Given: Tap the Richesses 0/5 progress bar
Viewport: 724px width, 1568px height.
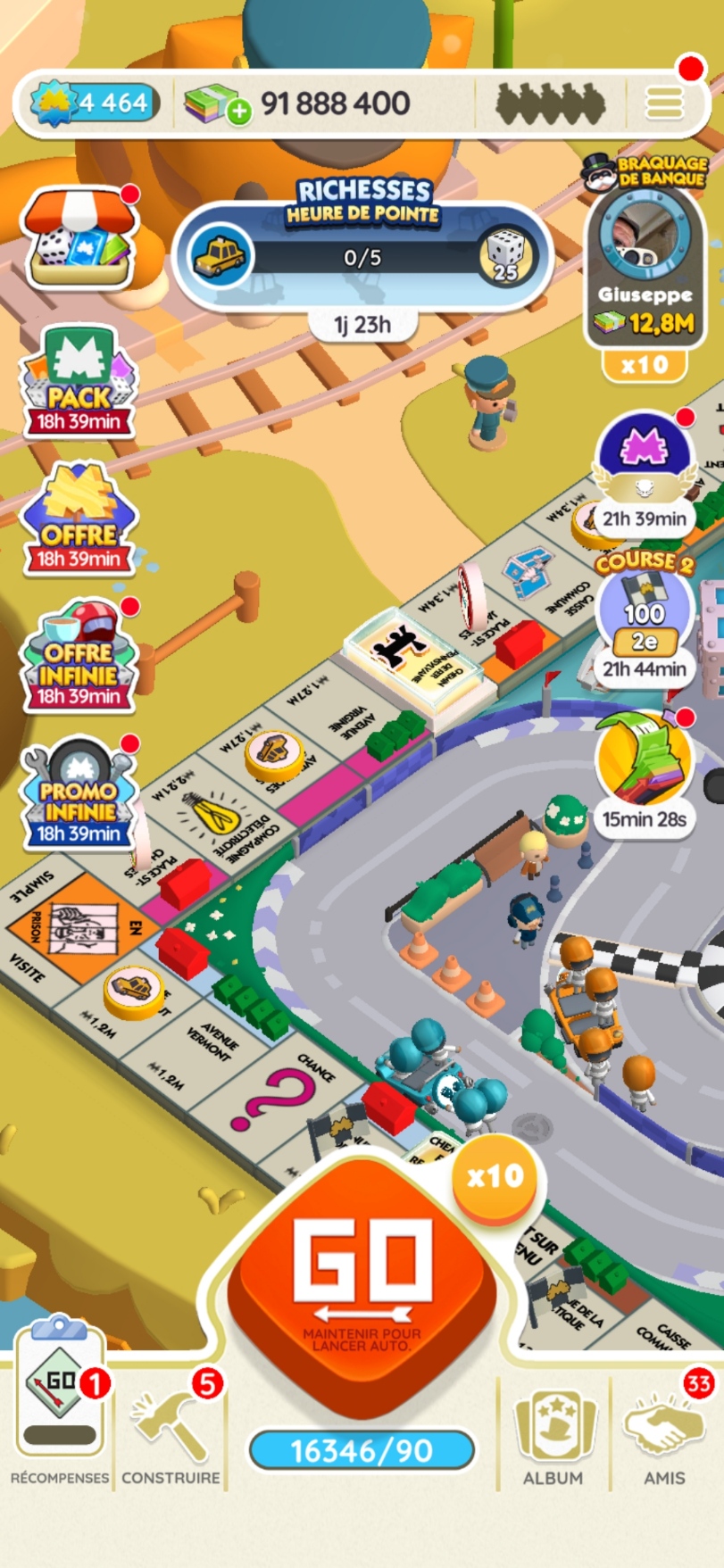Looking at the screenshot, I should (366, 257).
